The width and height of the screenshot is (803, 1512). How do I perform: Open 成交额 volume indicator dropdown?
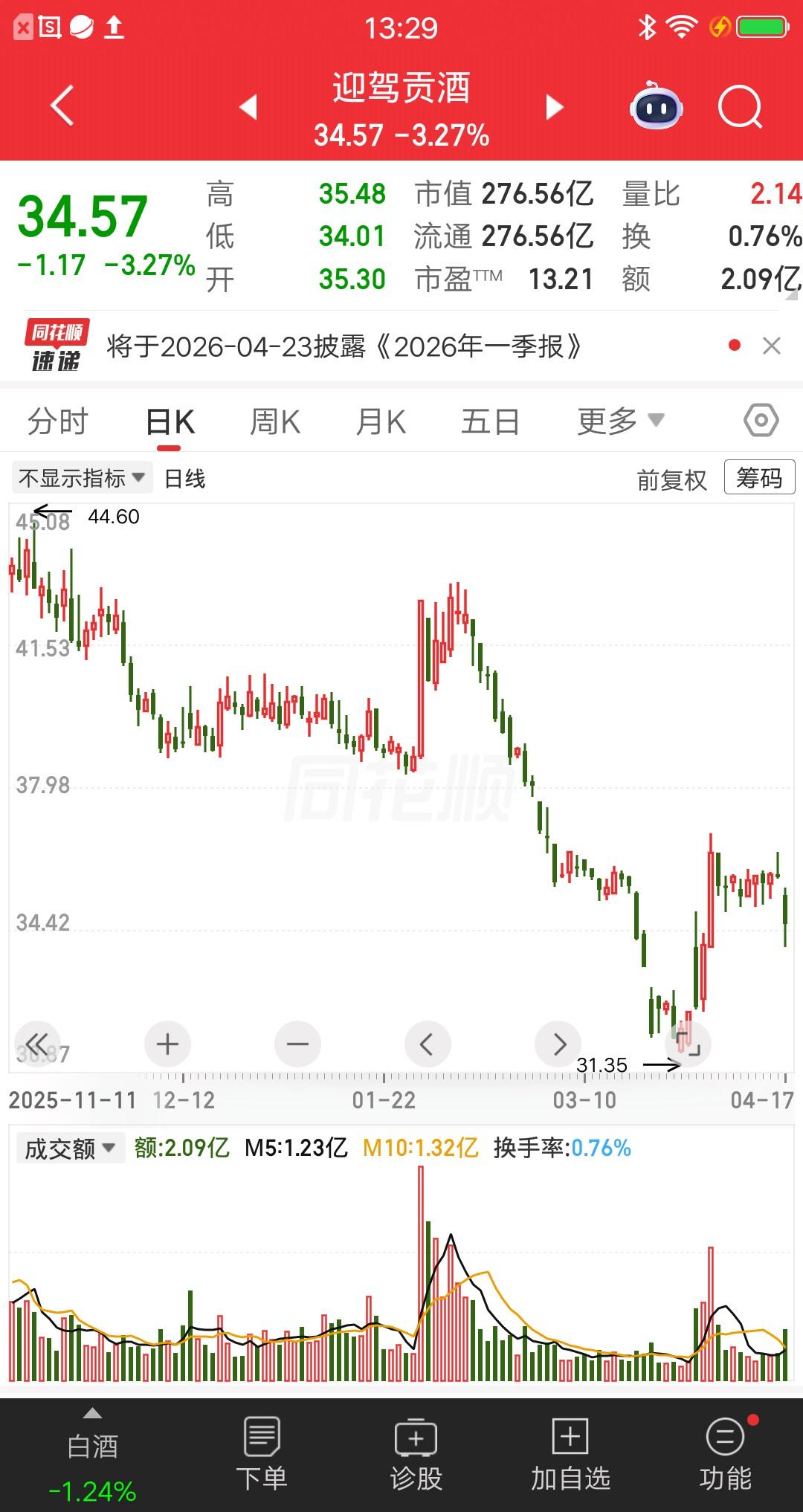[69, 1148]
